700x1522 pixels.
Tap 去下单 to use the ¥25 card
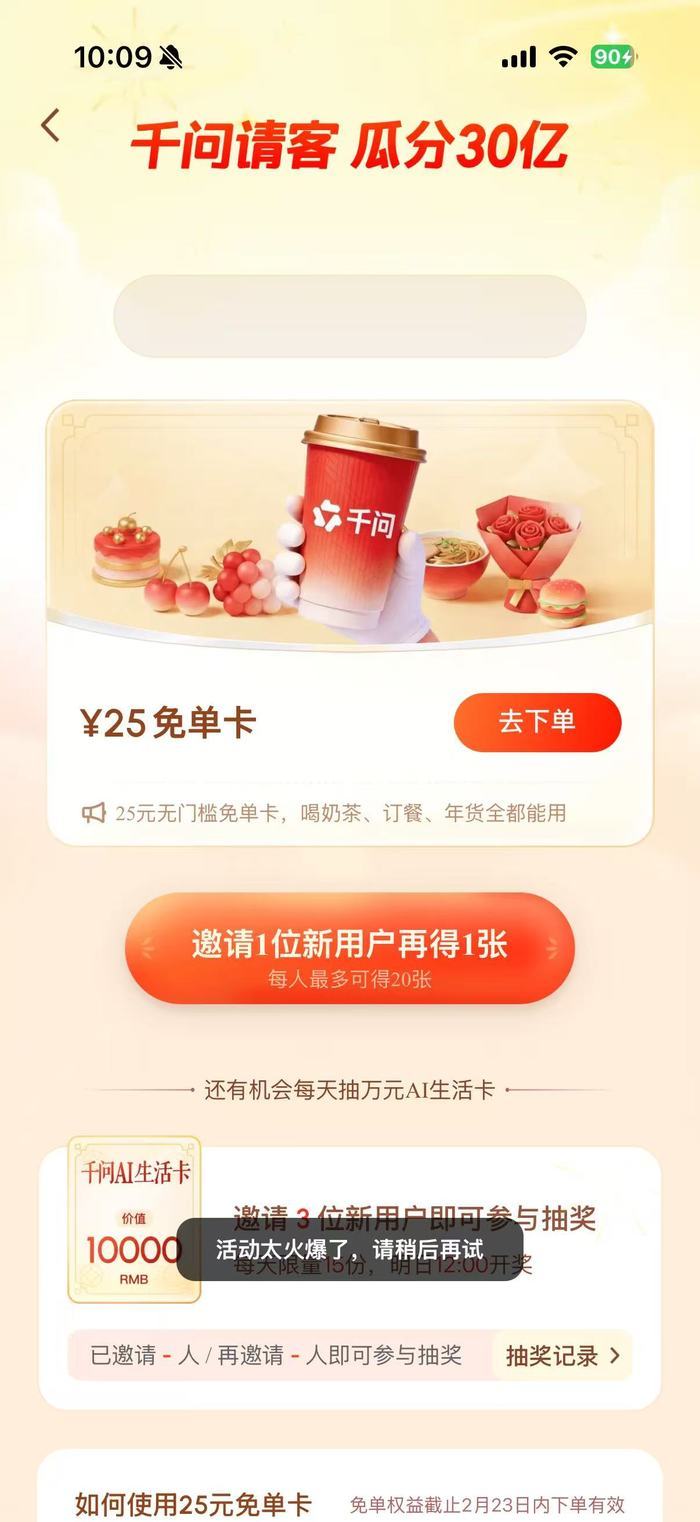pos(537,722)
